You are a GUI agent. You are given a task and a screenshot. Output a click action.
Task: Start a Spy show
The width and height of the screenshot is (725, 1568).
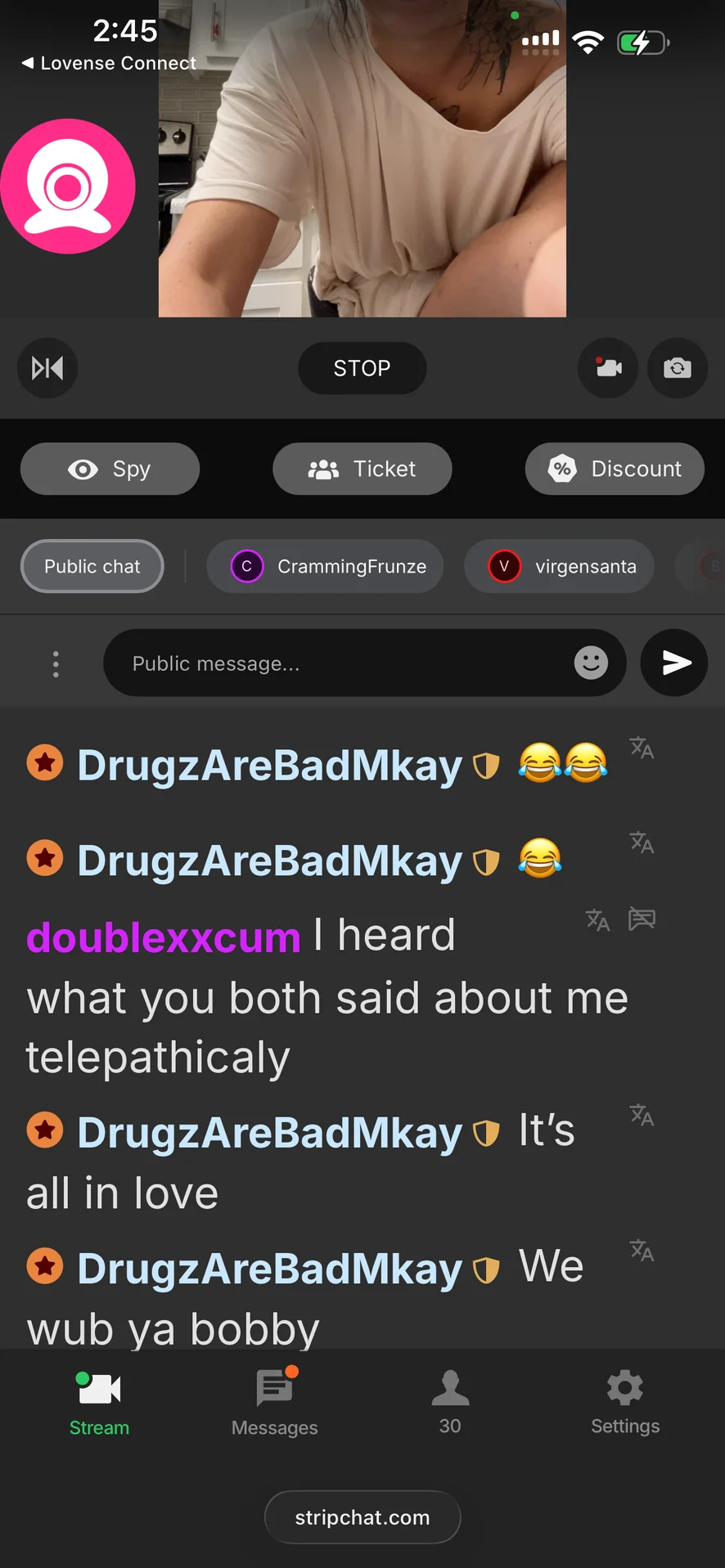(110, 469)
